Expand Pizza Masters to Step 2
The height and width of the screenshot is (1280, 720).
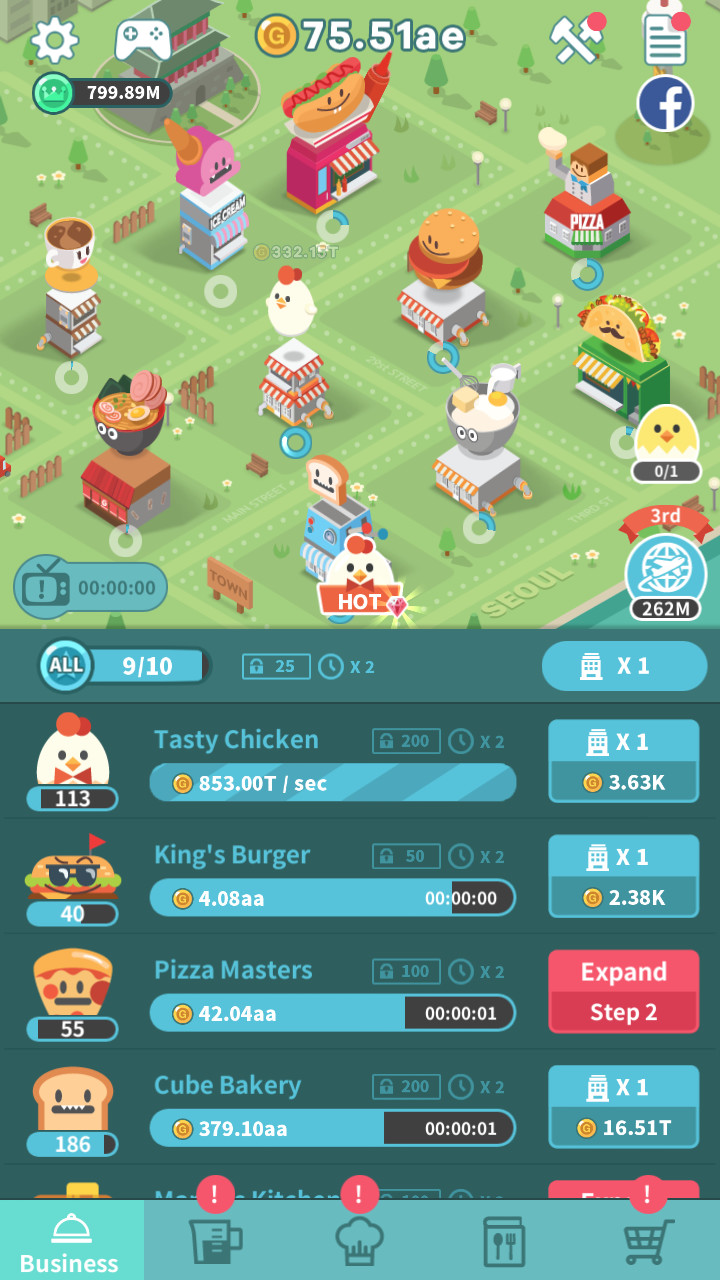[x=623, y=991]
